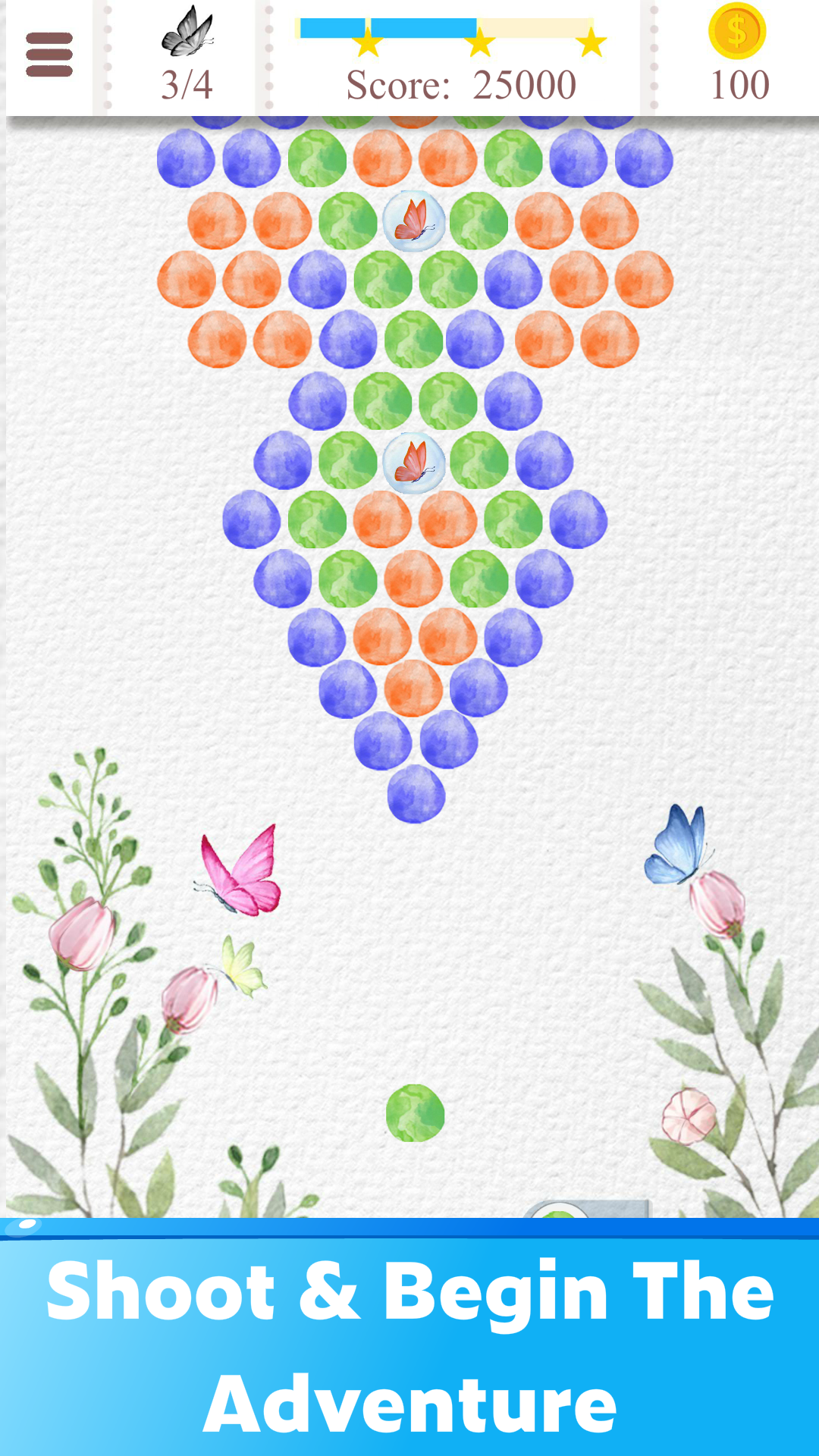Click the green bubble loaded in the shooter
The image size is (819, 1456).
coord(414,1112)
